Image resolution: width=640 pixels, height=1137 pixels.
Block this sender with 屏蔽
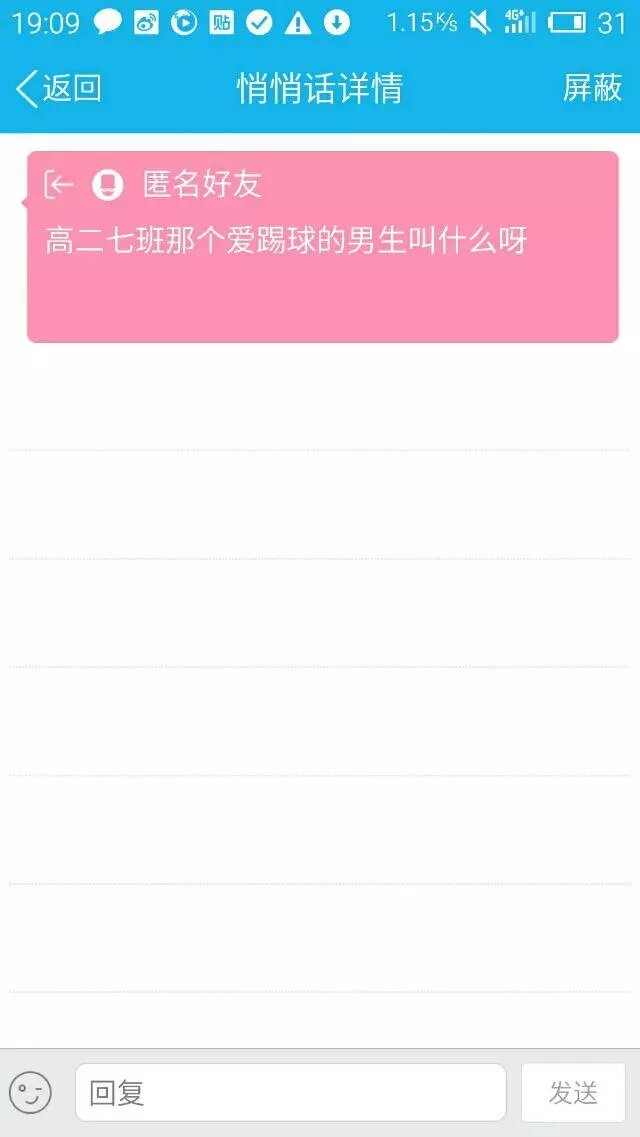click(x=592, y=88)
